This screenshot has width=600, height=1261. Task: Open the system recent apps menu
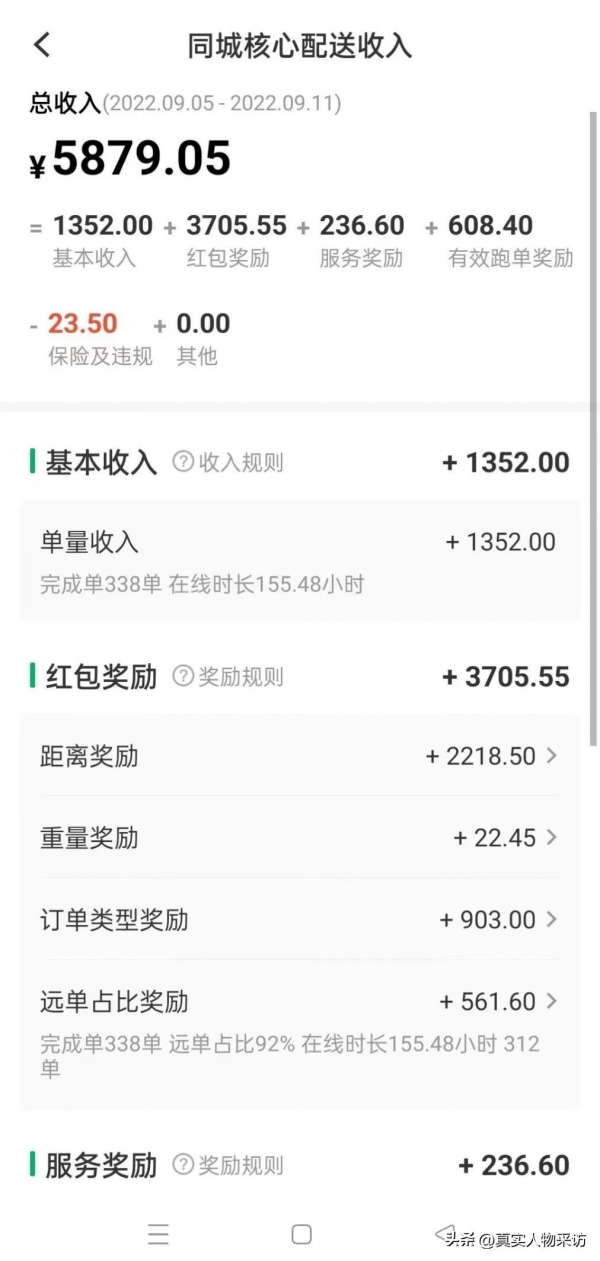[x=158, y=1234]
